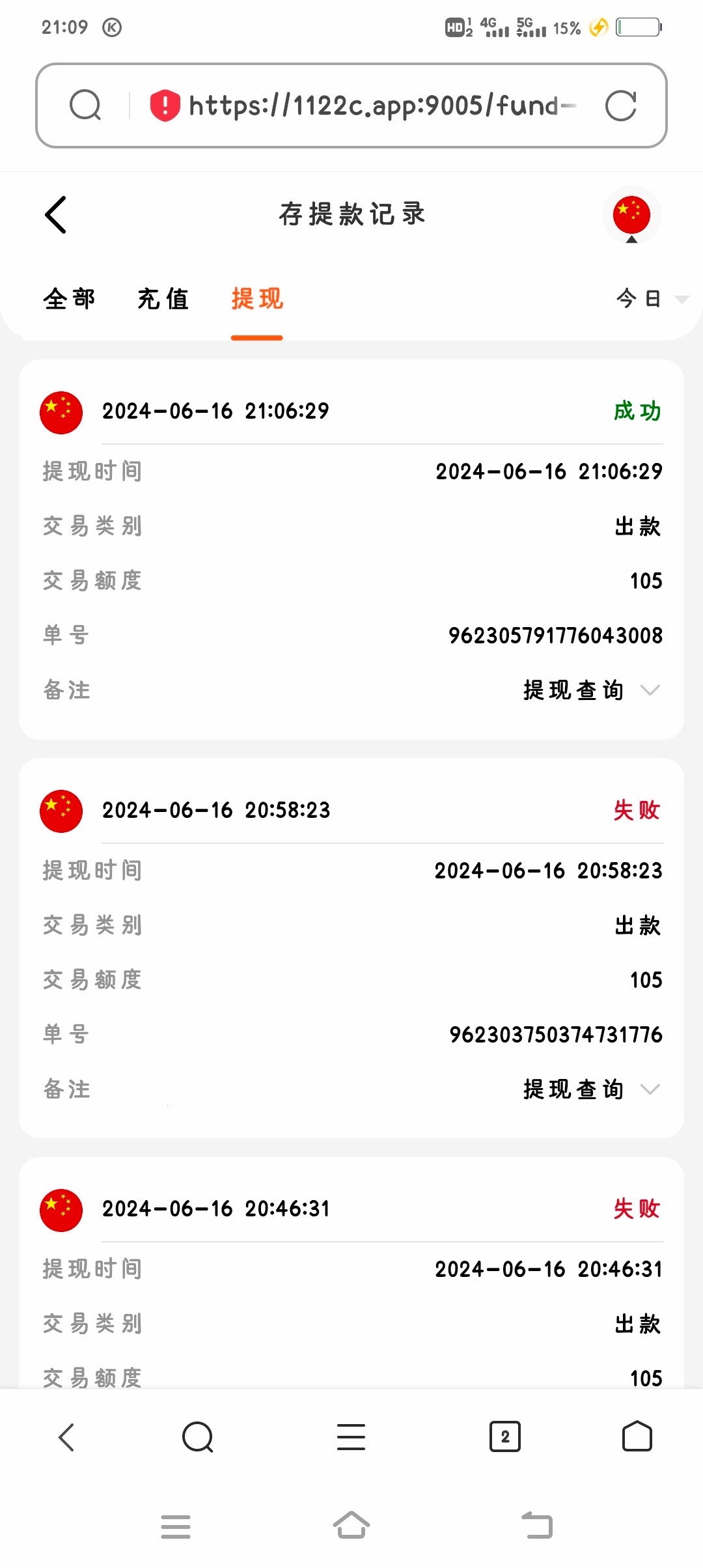
Task: Open the 今日 date filter dropdown
Action: [x=651, y=299]
